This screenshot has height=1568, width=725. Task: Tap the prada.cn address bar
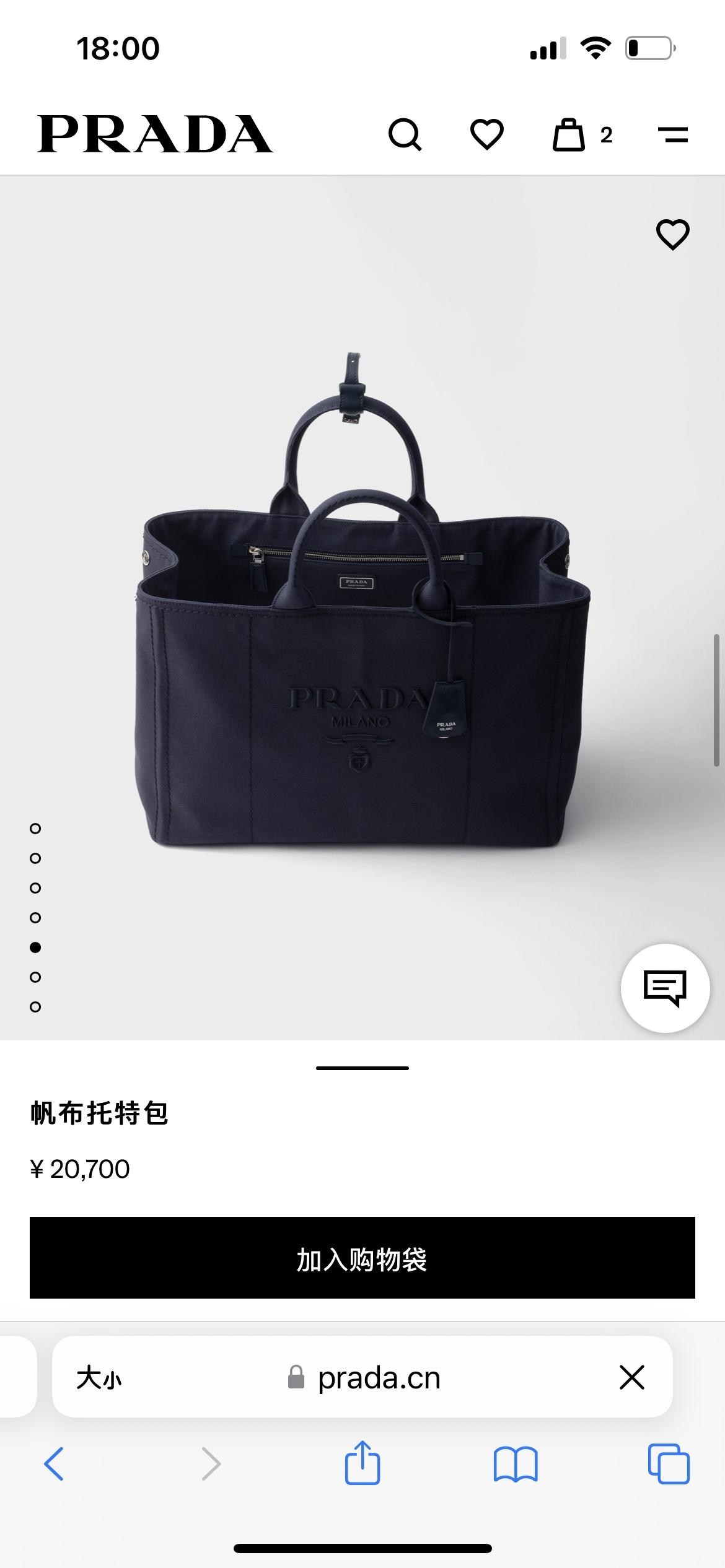378,1379
